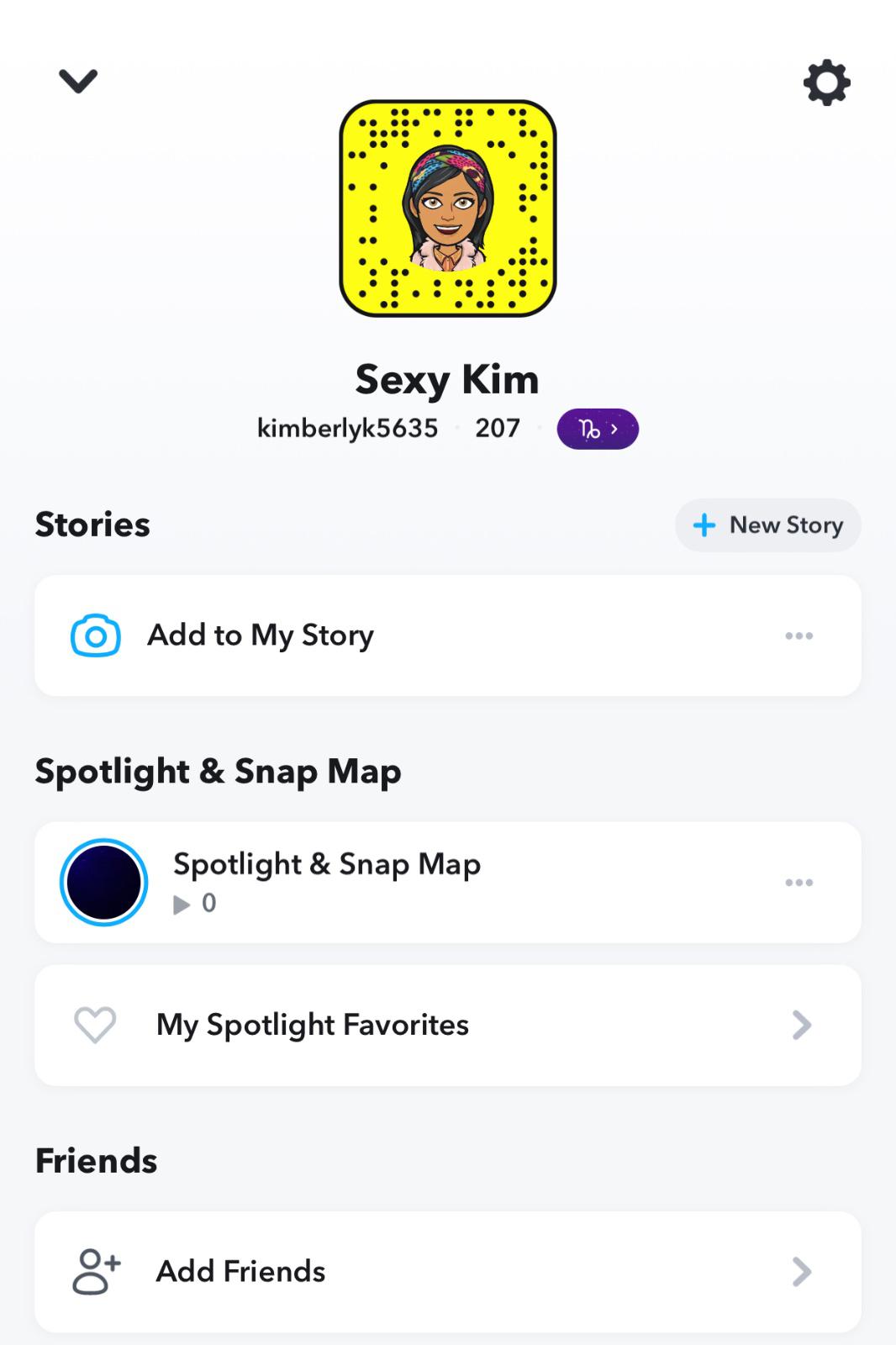Tap Add to My Story
The width and height of the screenshot is (896, 1345).
coord(261,636)
